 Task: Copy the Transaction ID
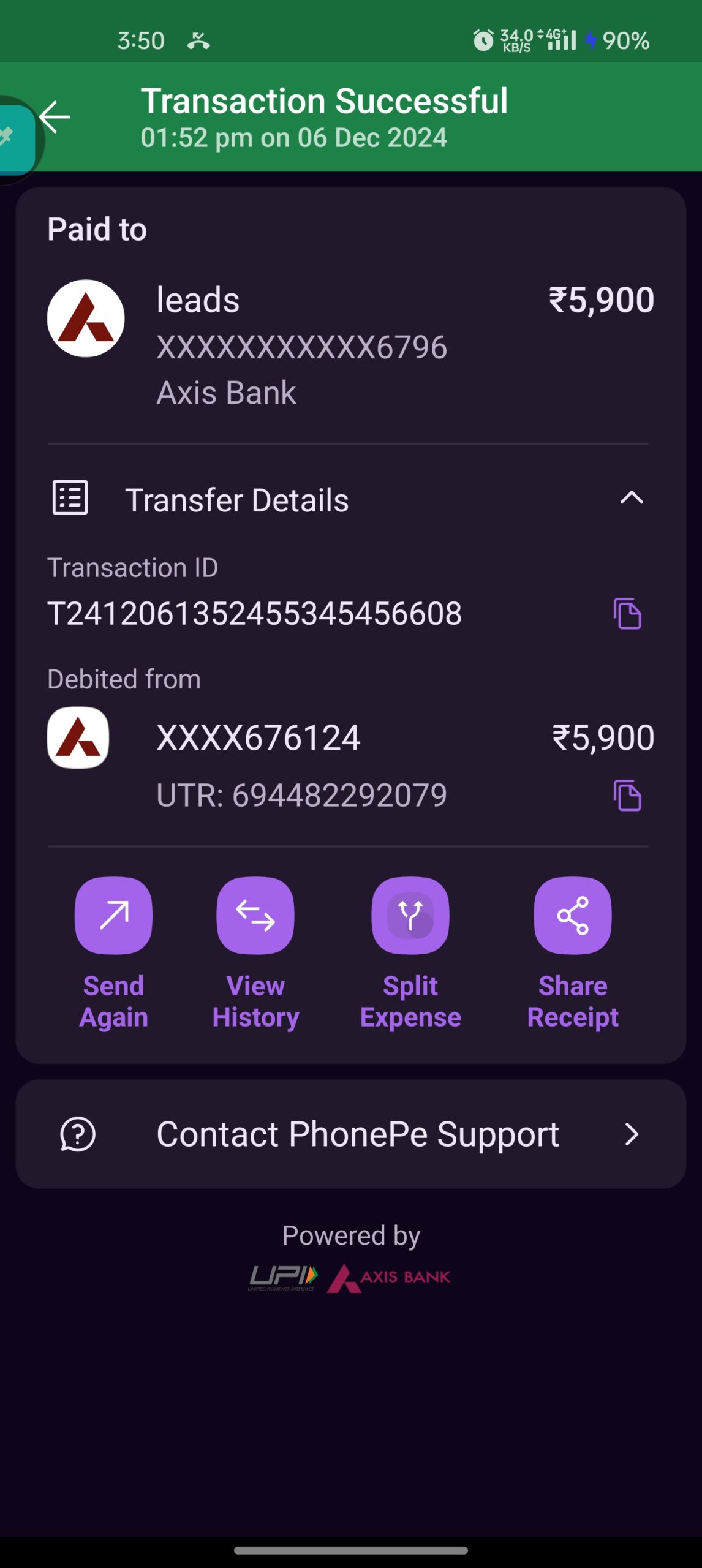coord(627,614)
